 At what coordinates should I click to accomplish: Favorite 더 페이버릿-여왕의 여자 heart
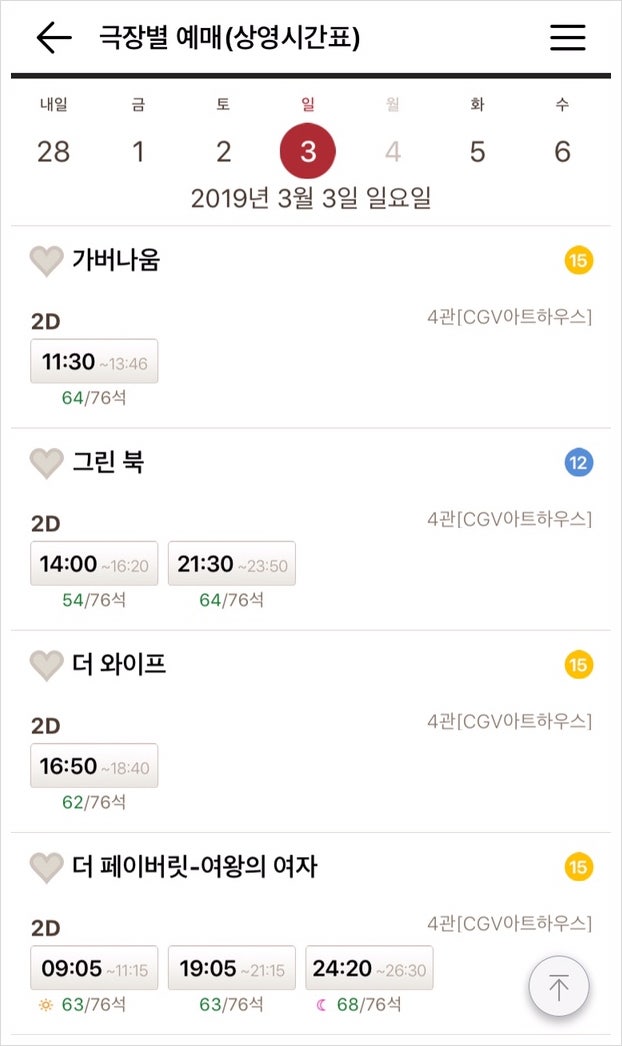tap(47, 867)
